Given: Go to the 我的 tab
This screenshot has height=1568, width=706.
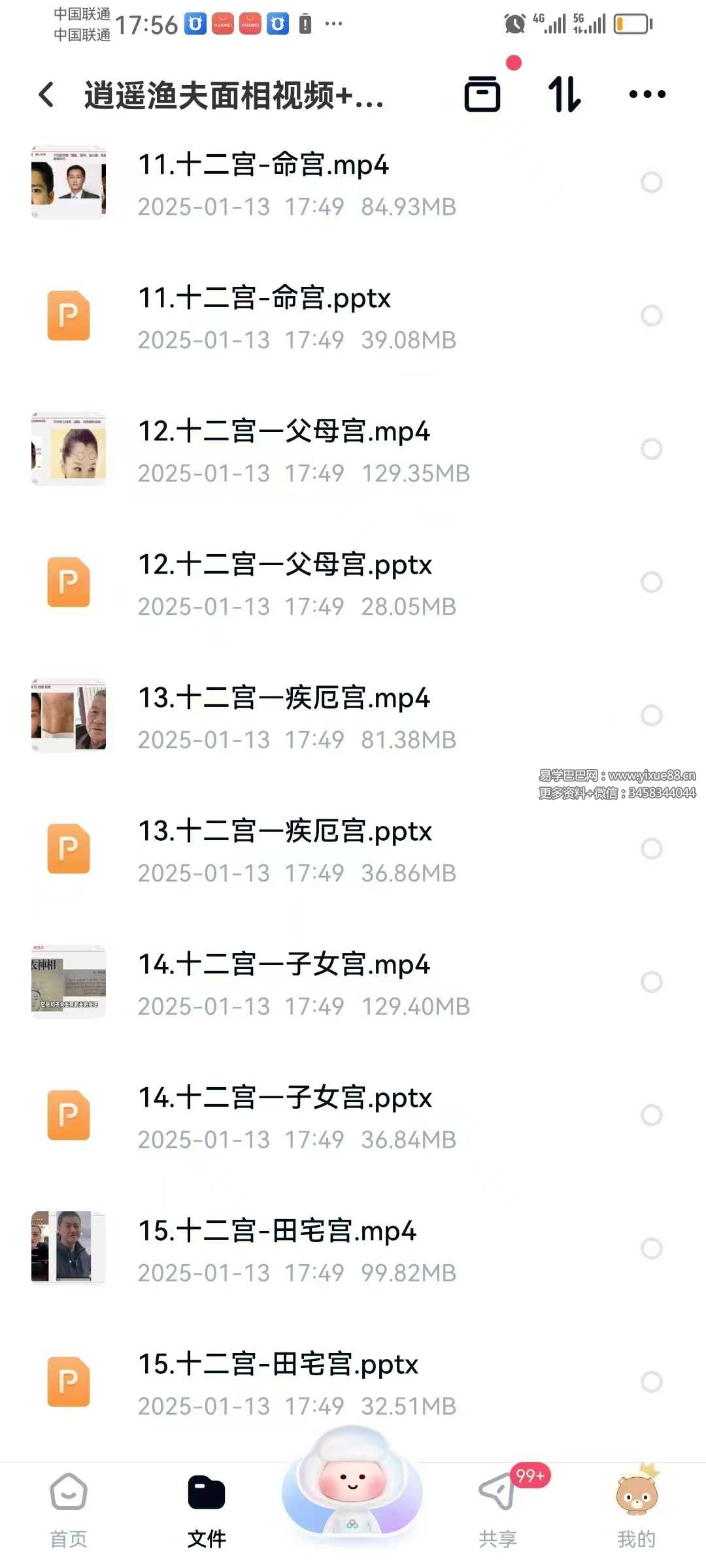Looking at the screenshot, I should pos(636,1509).
